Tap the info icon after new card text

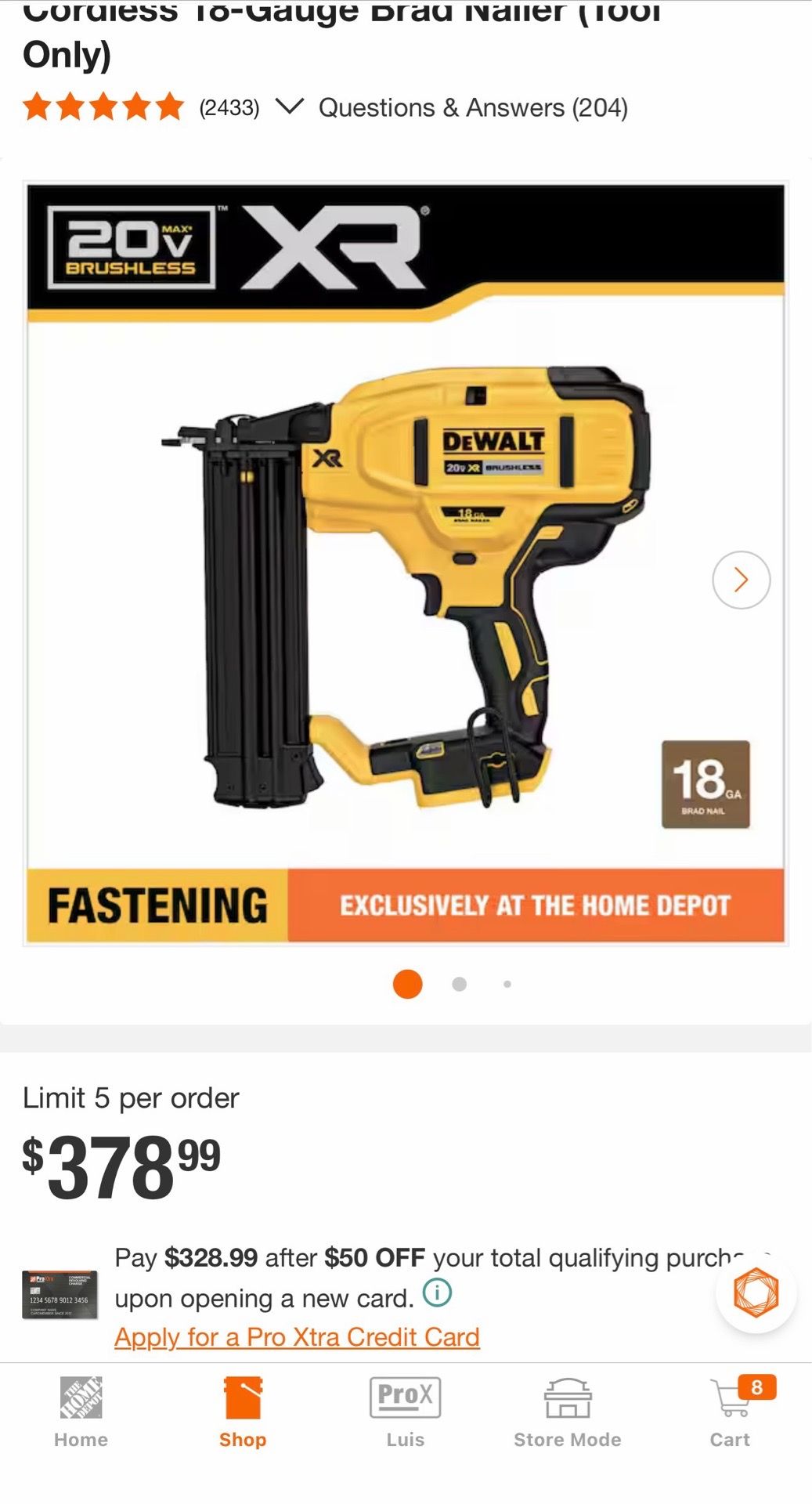click(x=437, y=1292)
